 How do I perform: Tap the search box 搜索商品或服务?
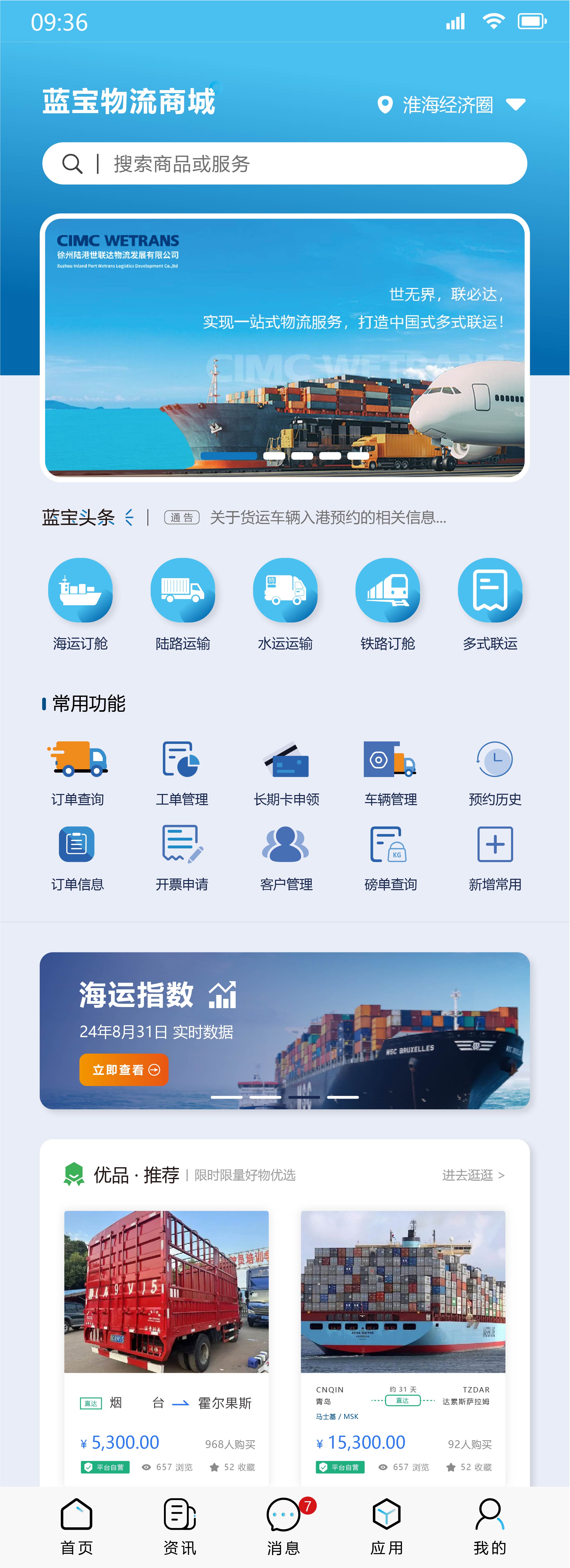coord(284,164)
